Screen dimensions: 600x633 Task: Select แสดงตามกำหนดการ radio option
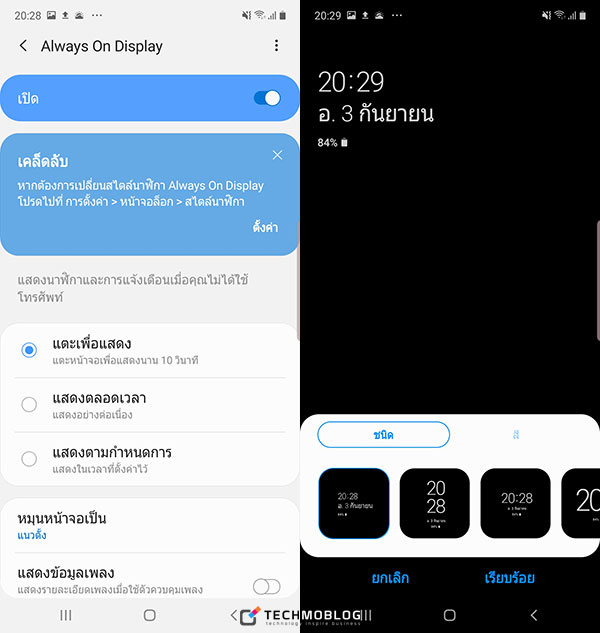coord(30,459)
